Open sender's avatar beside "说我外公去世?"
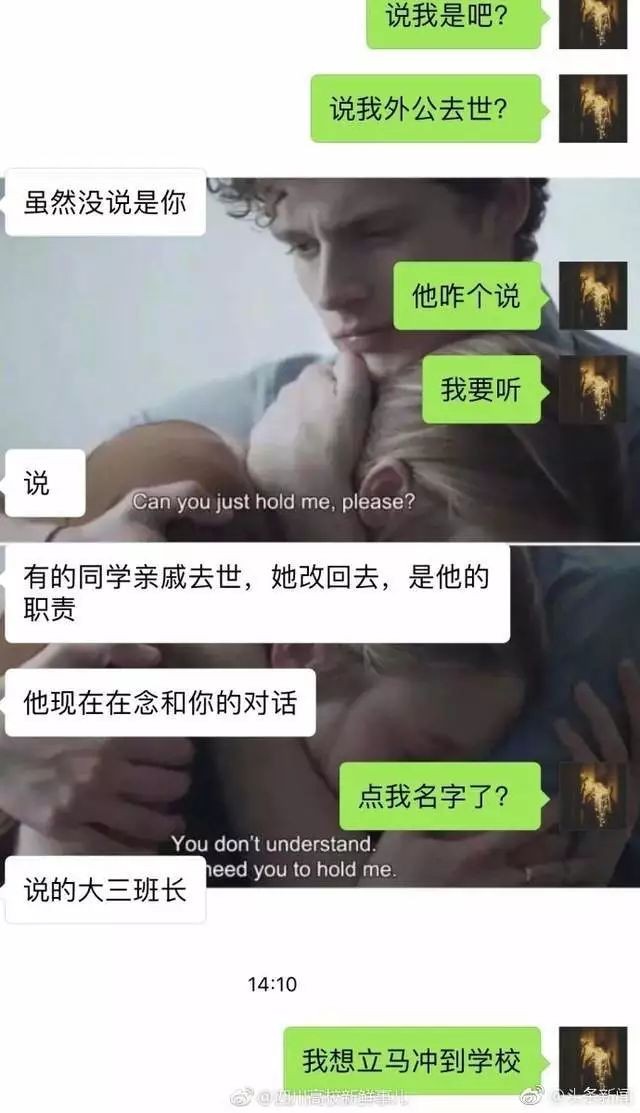Screen dimensions: 640x1113 593,108
